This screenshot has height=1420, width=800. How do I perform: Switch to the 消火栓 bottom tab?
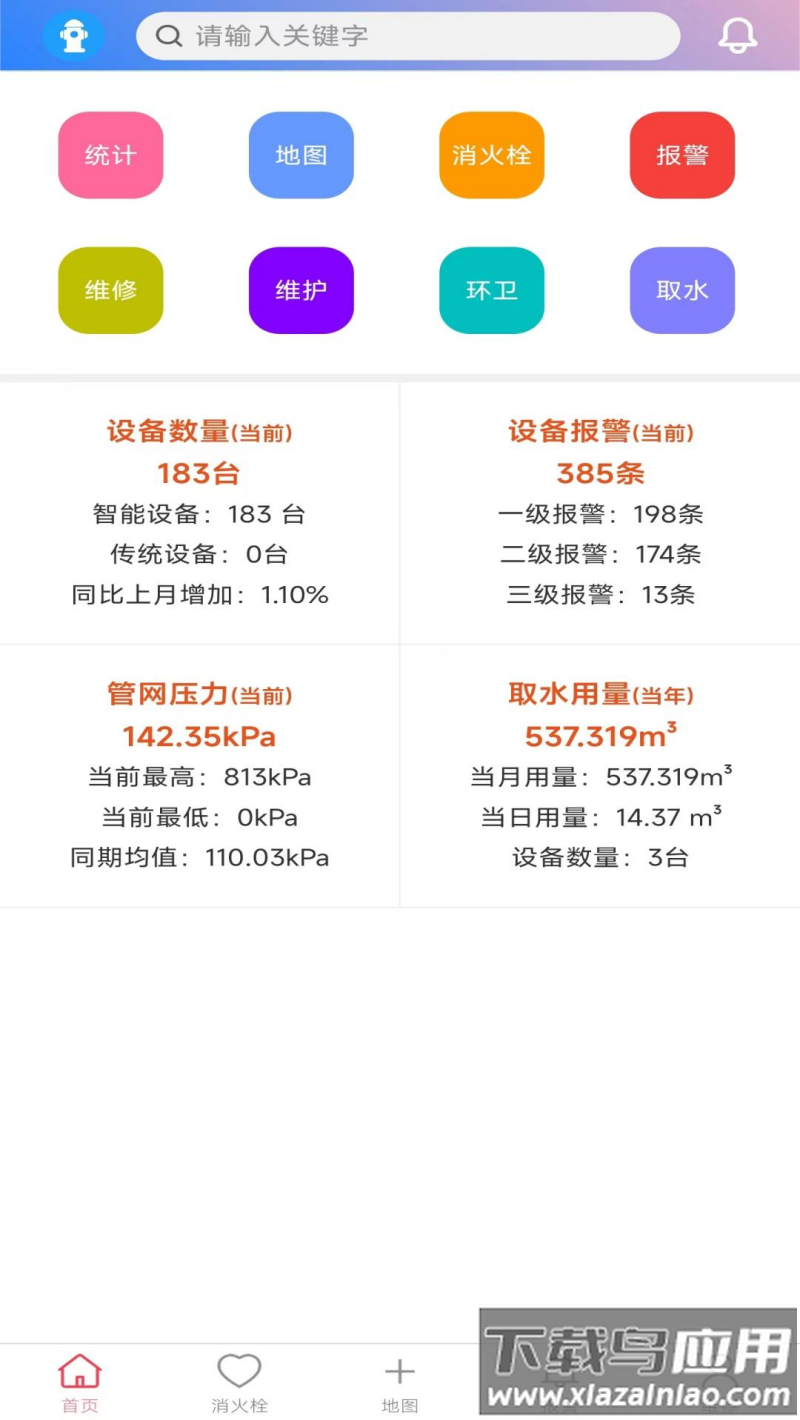point(239,1382)
